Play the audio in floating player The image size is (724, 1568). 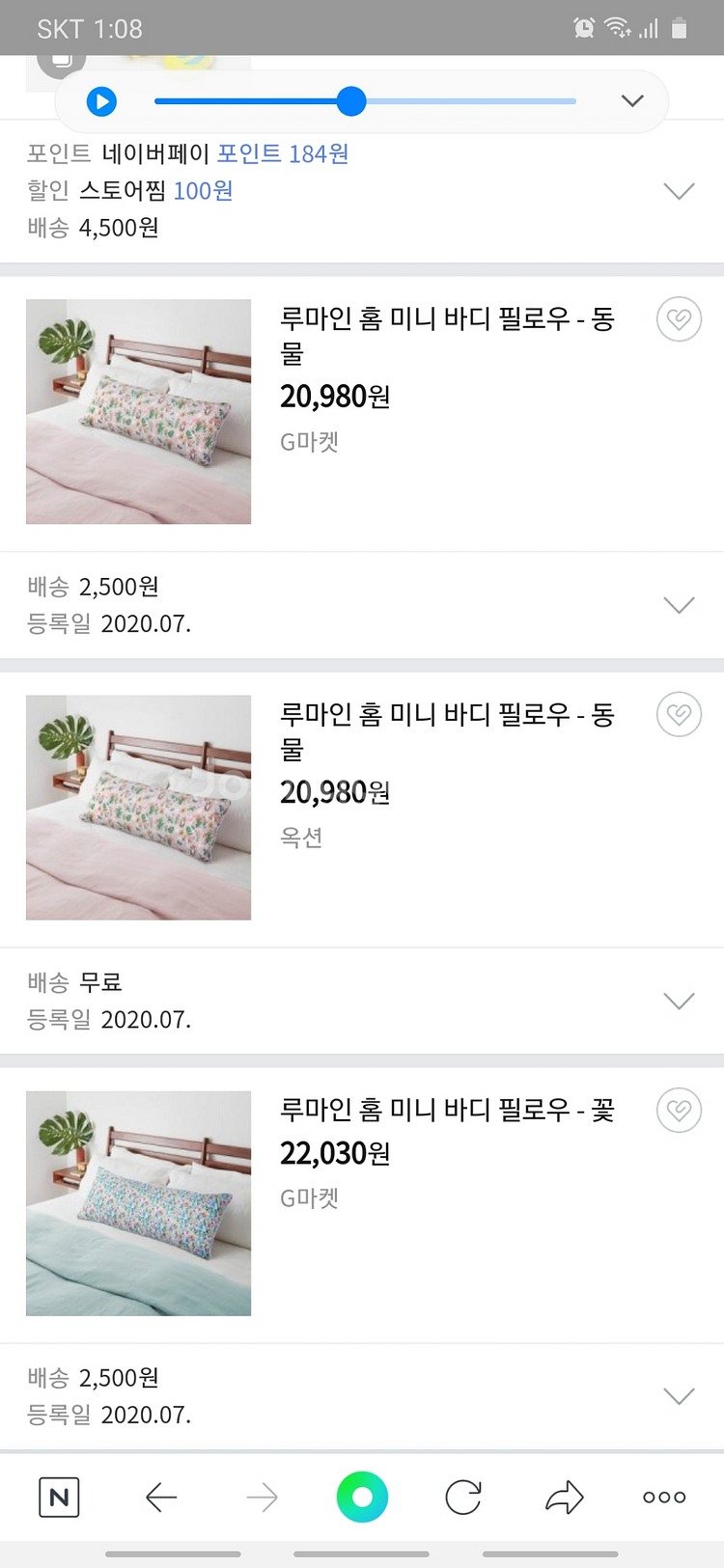(x=101, y=101)
